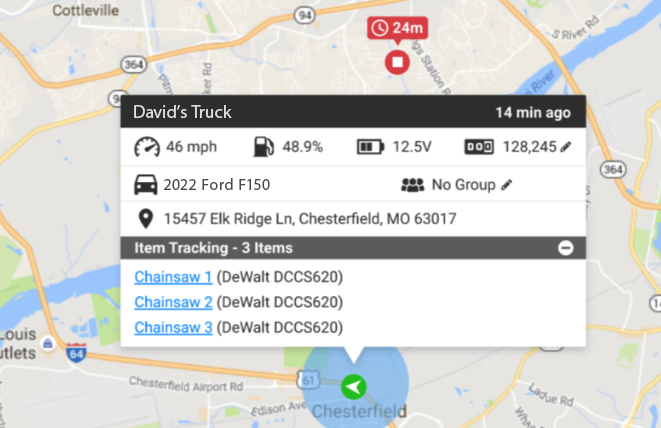Collapse the Item Tracking section
This screenshot has width=661, height=428.
565,248
